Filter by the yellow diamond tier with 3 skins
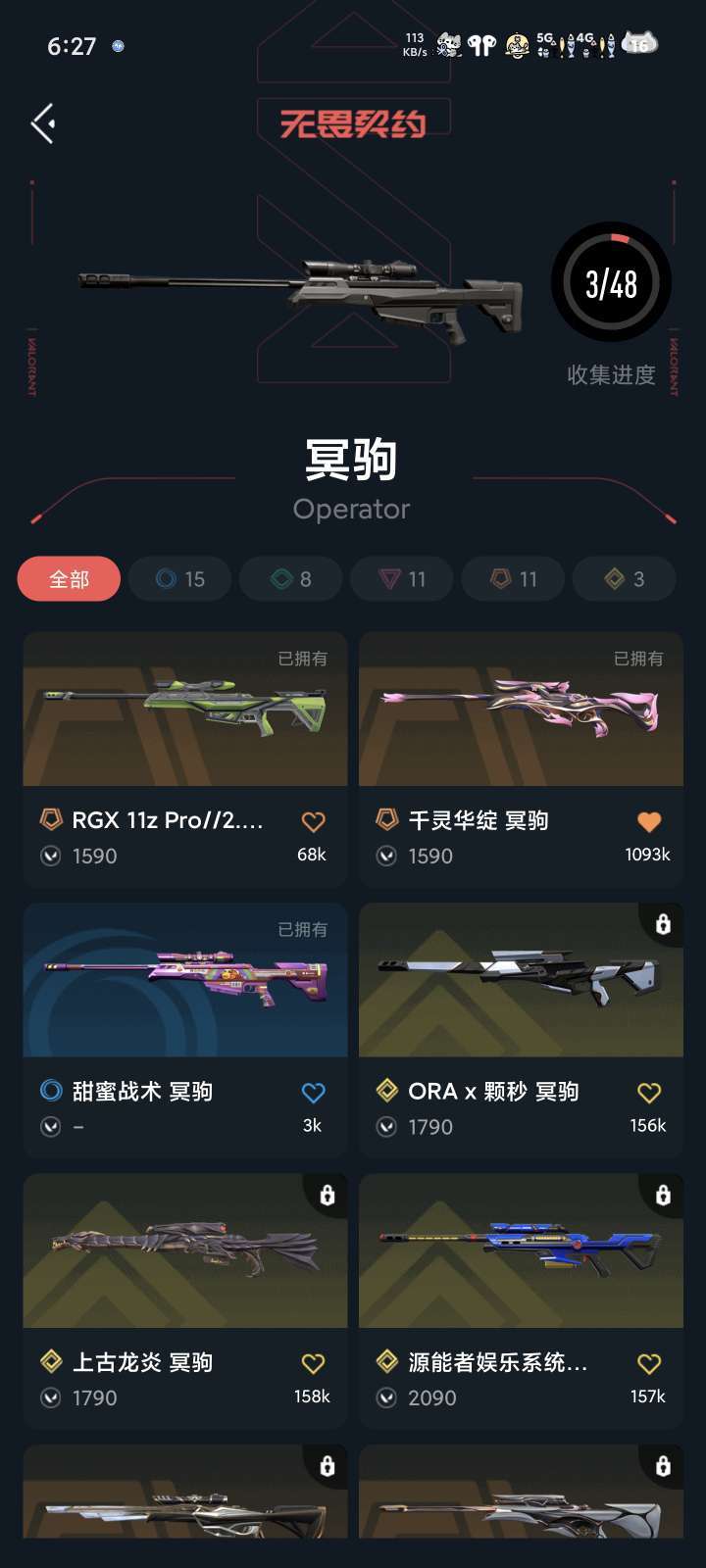 click(625, 579)
